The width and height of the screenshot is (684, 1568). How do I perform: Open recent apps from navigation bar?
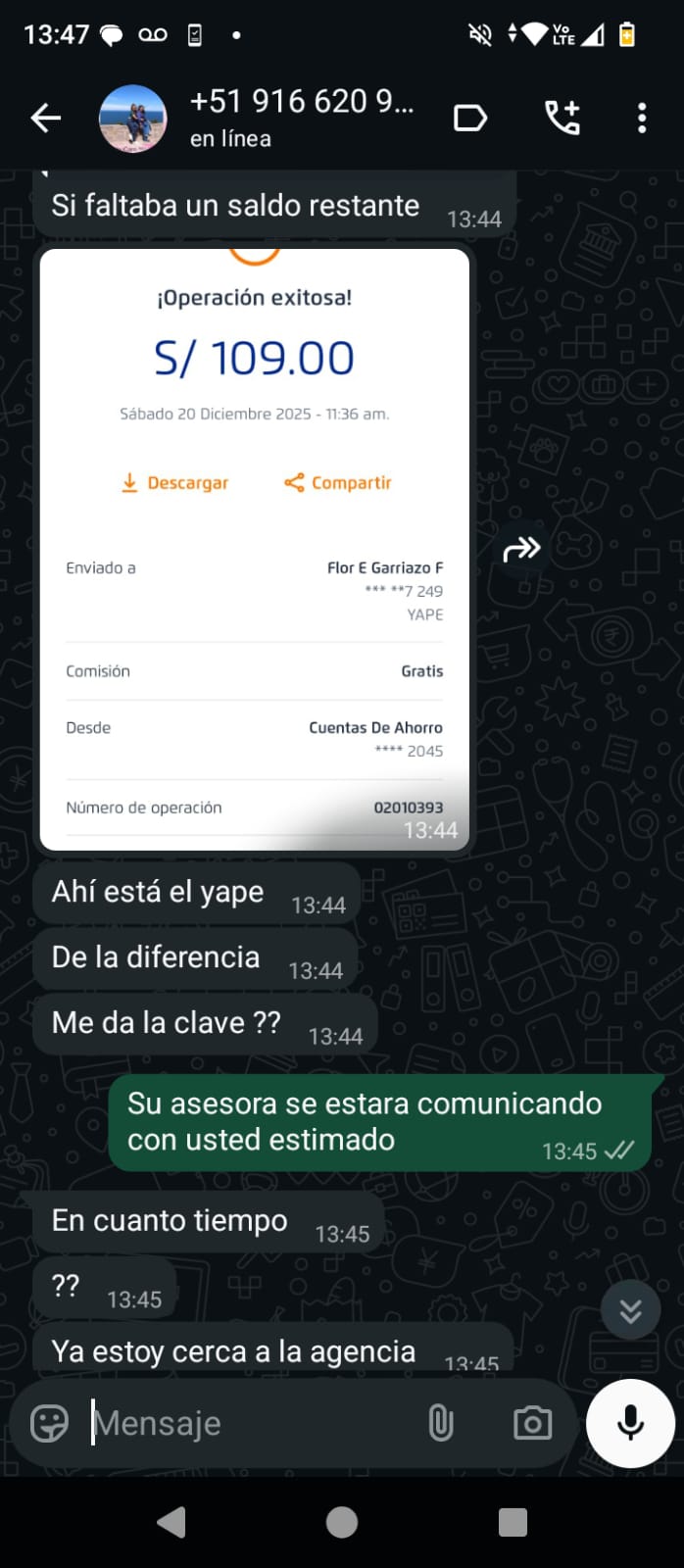click(513, 1522)
